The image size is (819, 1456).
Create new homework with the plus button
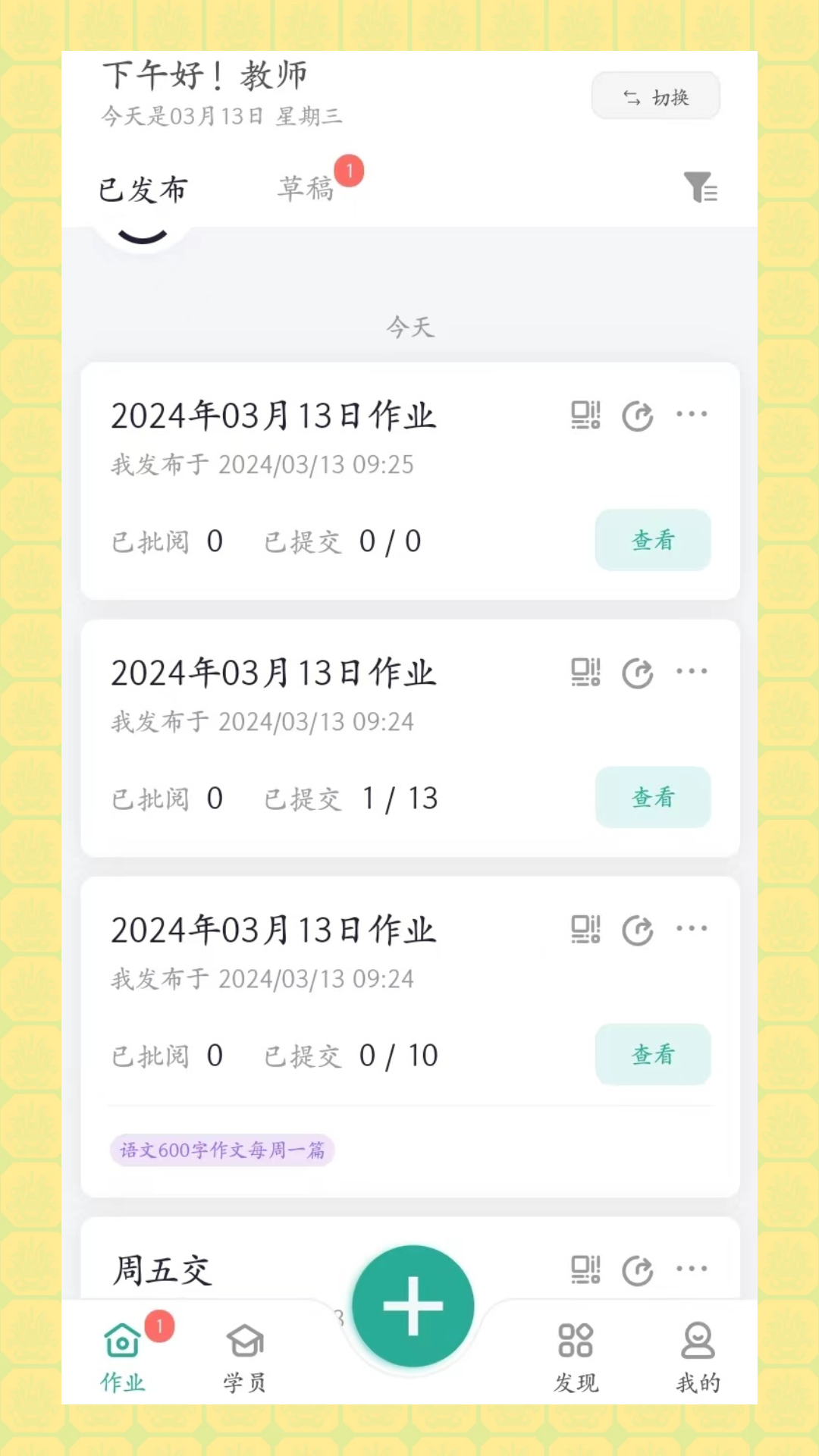[x=413, y=1306]
